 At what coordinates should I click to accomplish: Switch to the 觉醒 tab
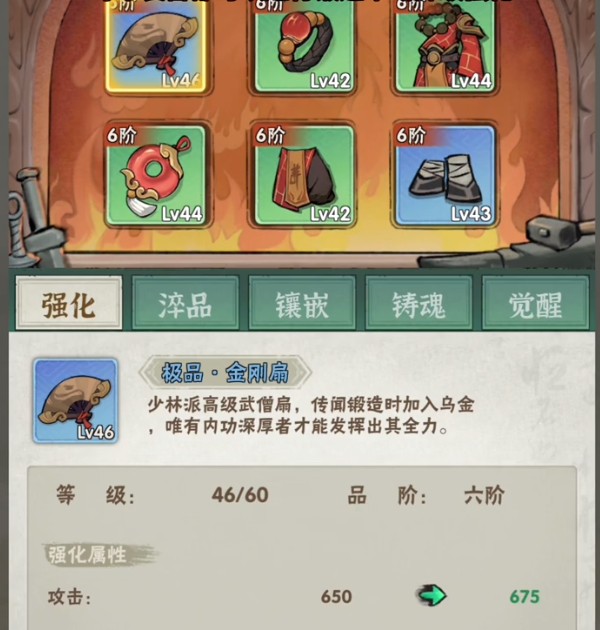[535, 304]
